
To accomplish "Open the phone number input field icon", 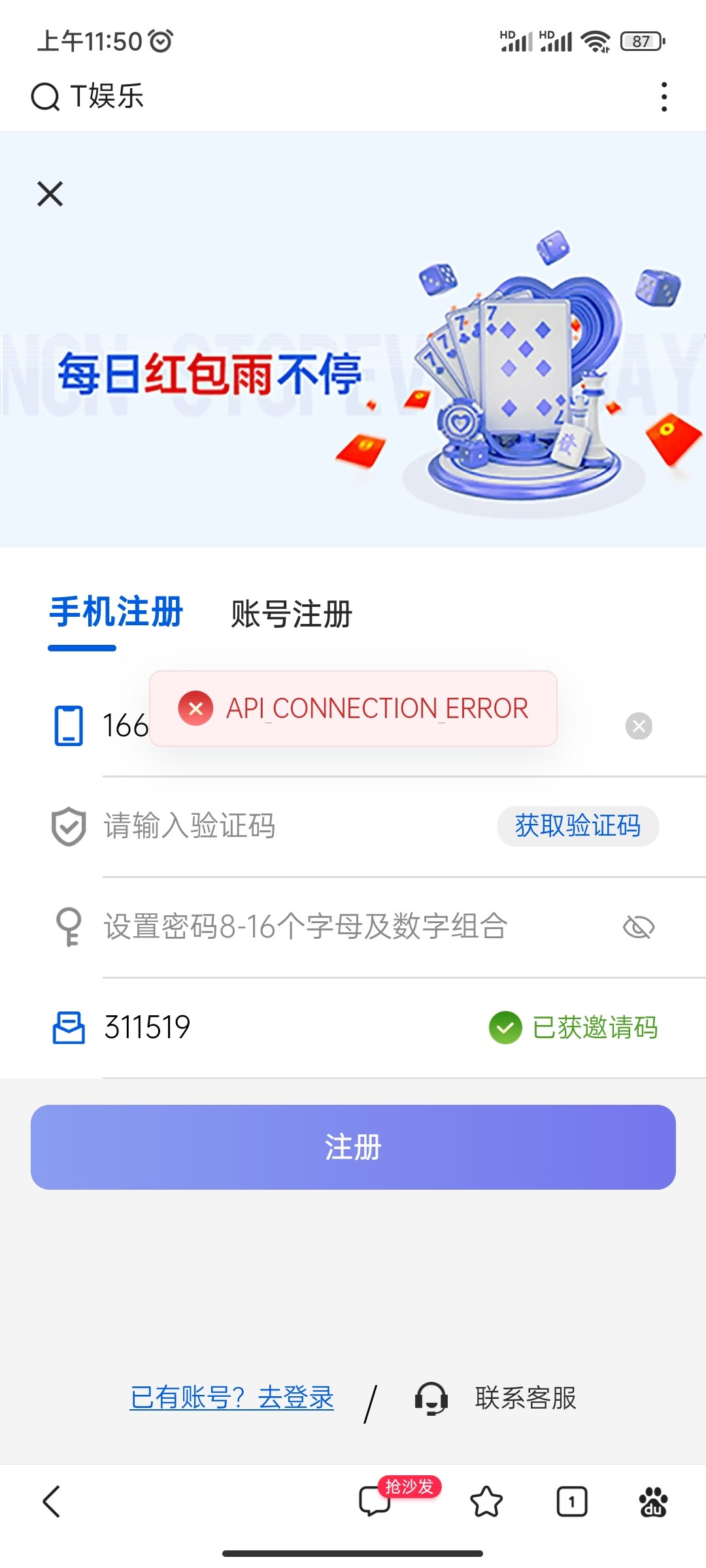I will tap(67, 725).
